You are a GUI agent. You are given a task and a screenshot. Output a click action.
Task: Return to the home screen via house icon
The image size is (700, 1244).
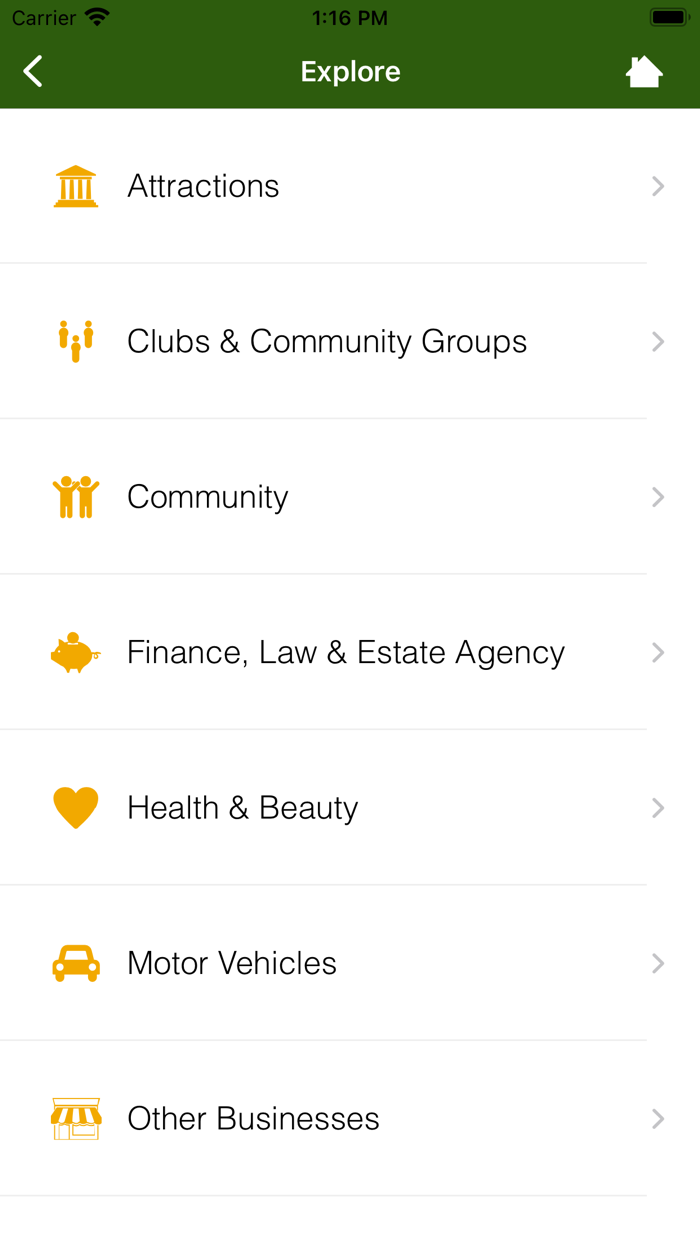[644, 71]
